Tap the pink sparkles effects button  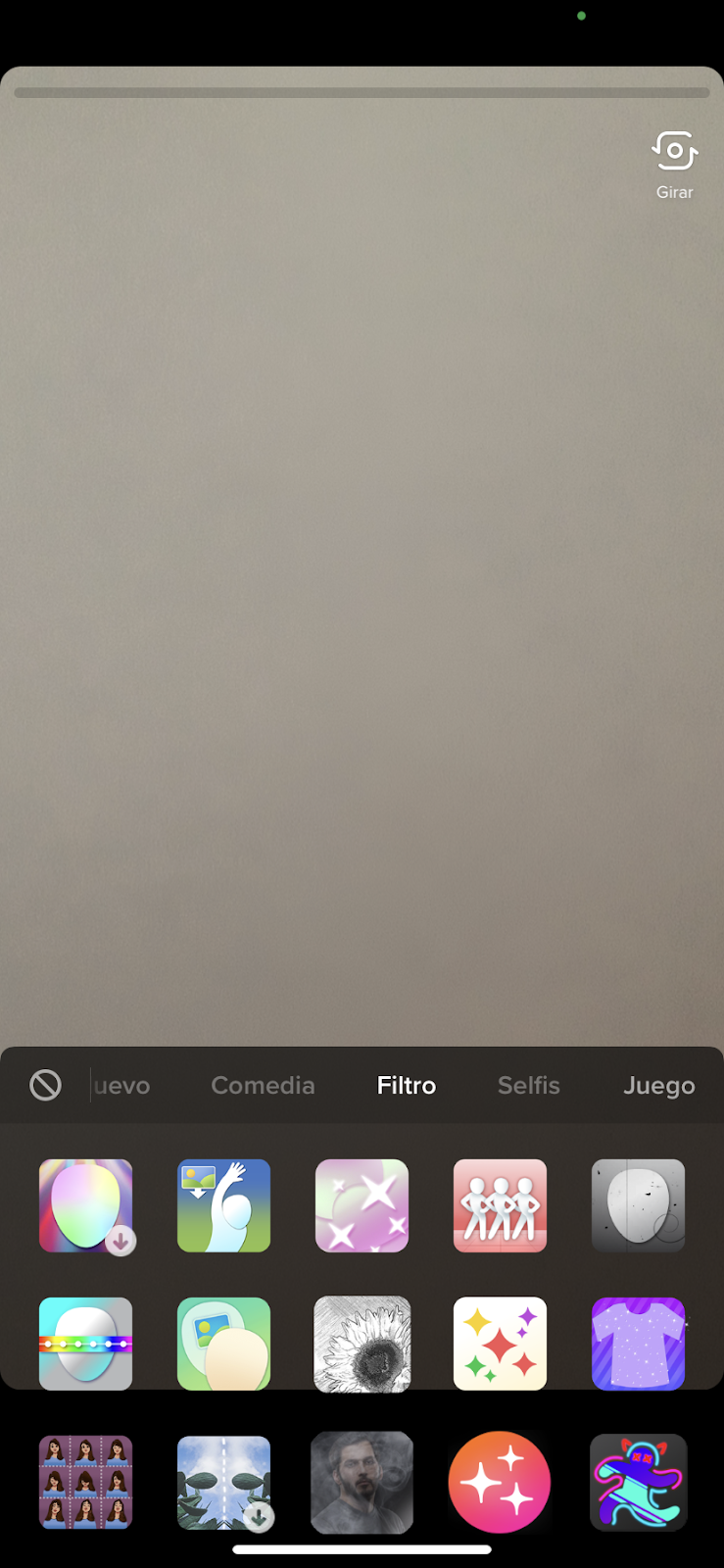[500, 1482]
